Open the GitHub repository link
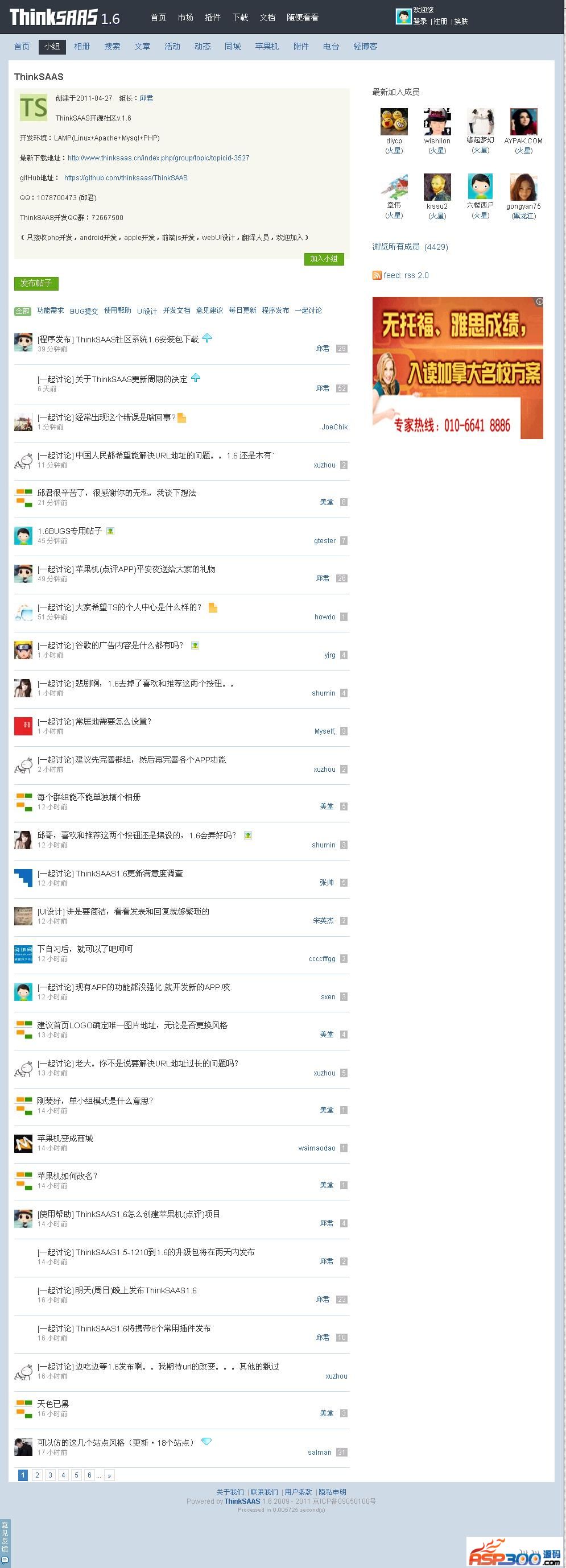566x1568 pixels. pos(126,178)
